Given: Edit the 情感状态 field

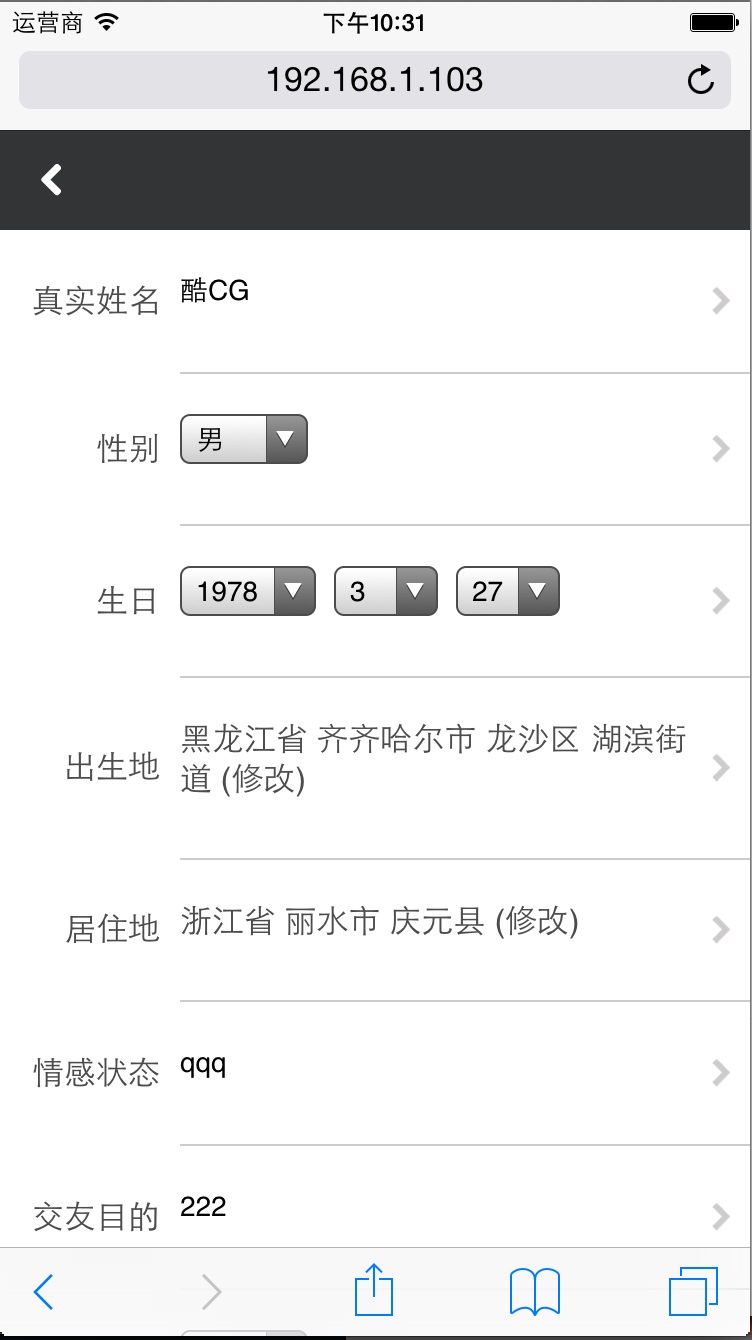Looking at the screenshot, I should click(x=440, y=1072).
